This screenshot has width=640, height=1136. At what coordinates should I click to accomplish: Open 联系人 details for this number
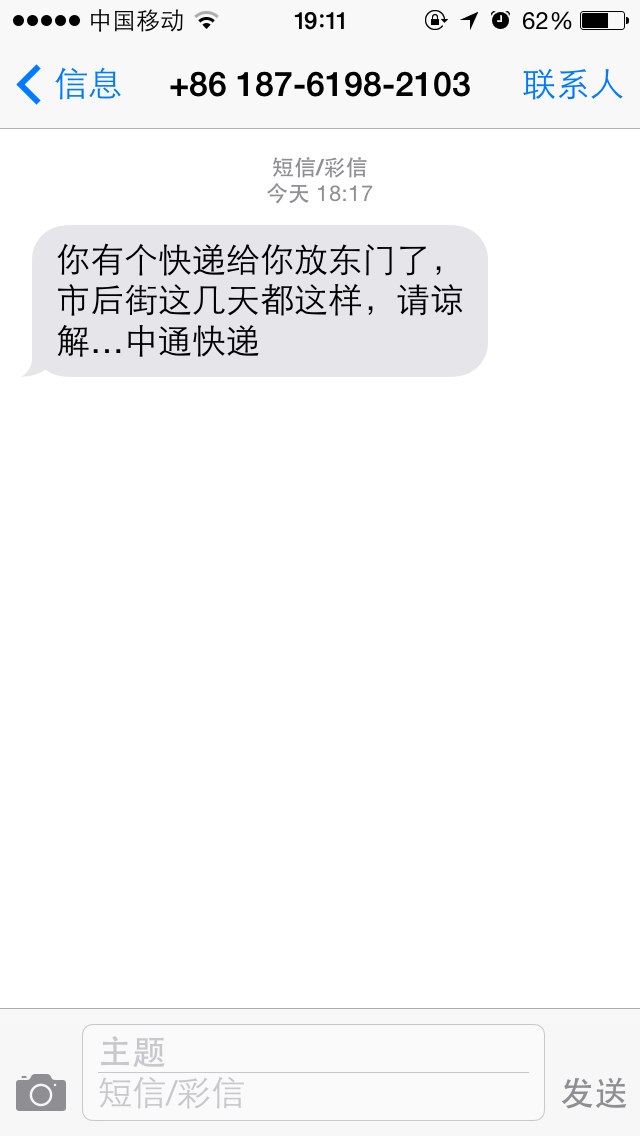pyautogui.click(x=573, y=85)
